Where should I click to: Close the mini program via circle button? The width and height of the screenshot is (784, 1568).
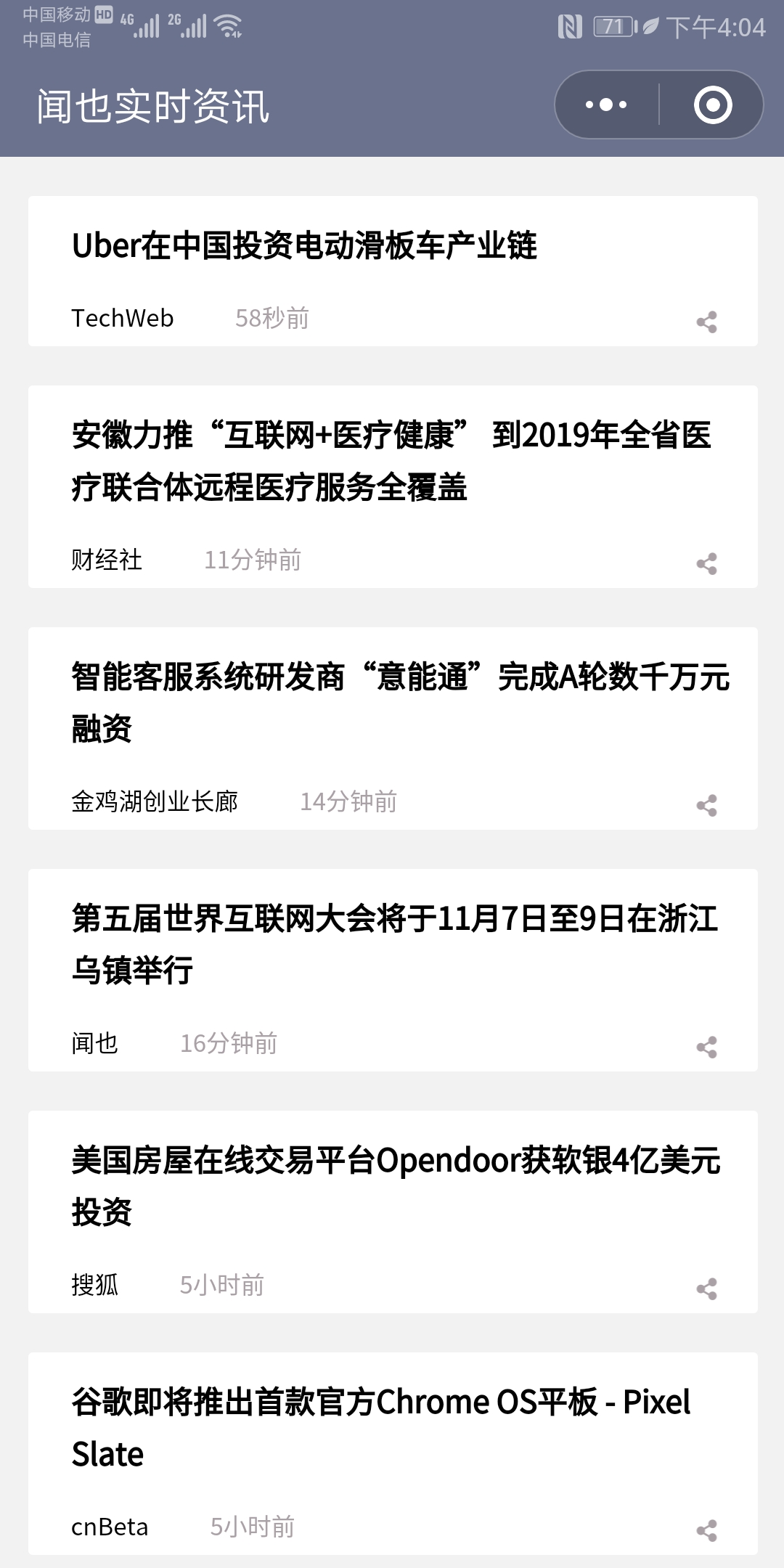(713, 105)
